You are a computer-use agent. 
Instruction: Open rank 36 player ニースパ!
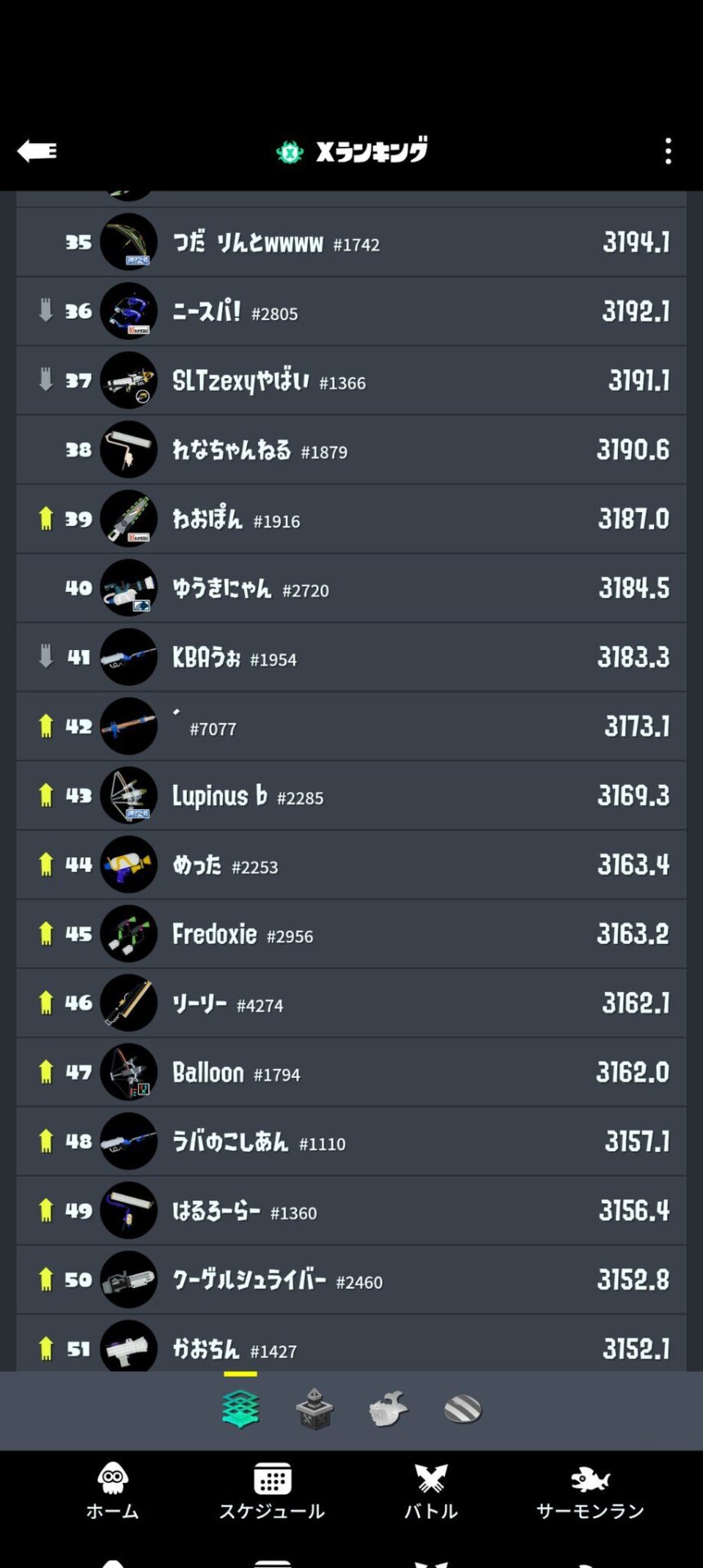[x=351, y=311]
